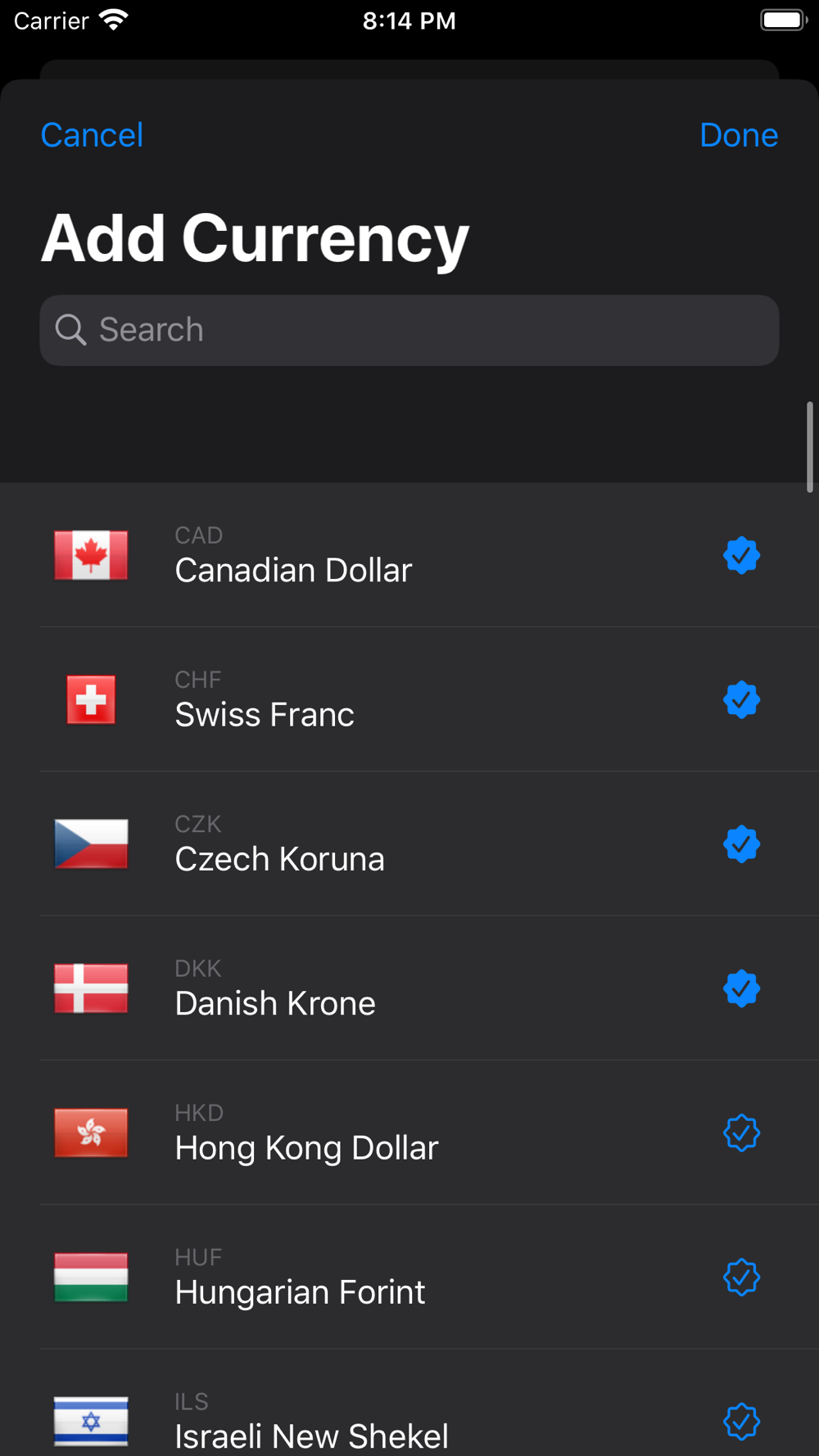This screenshot has height=1456, width=819.
Task: Uncheck the Swiss Franc currency
Action: pyautogui.click(x=741, y=699)
